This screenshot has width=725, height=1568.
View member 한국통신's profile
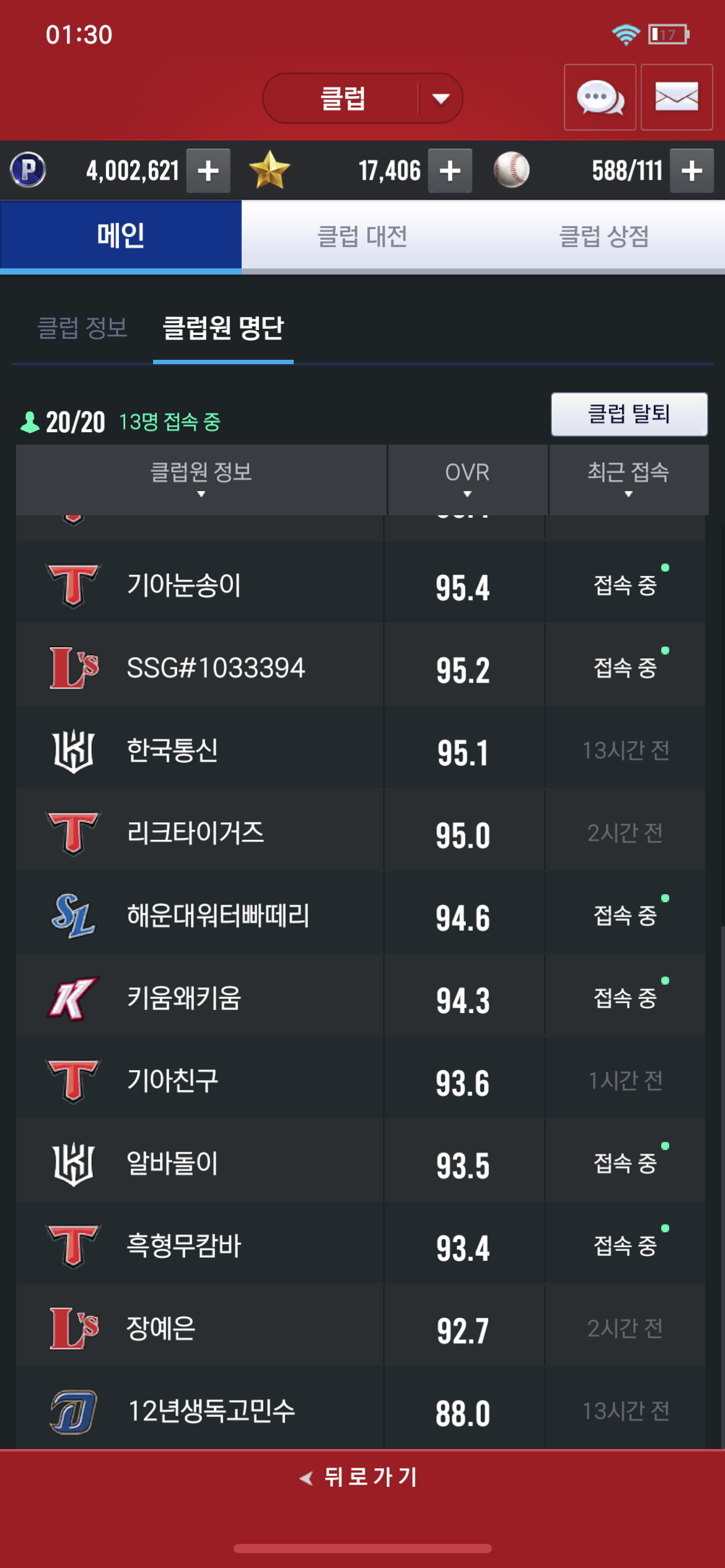click(172, 750)
